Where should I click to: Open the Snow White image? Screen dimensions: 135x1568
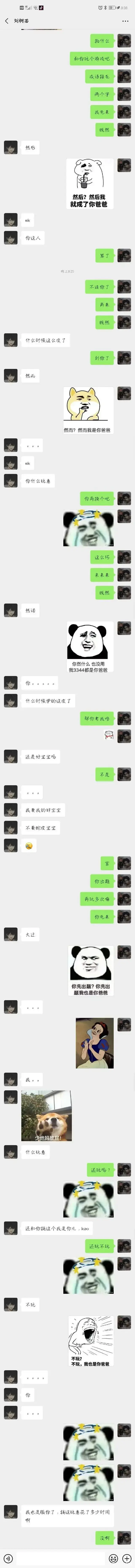94,1043
